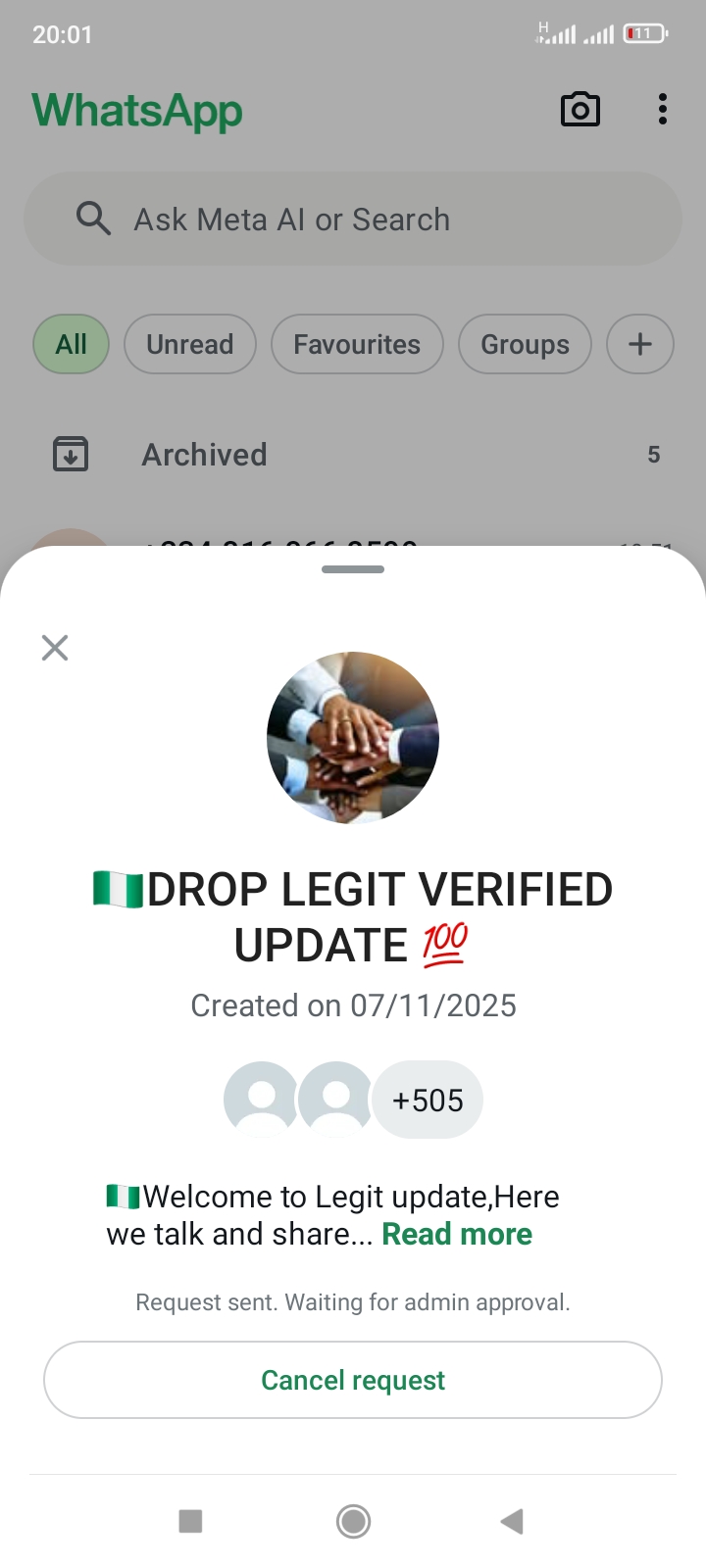Expand description with Read more
Image resolution: width=706 pixels, height=1568 pixels.
(x=456, y=1234)
